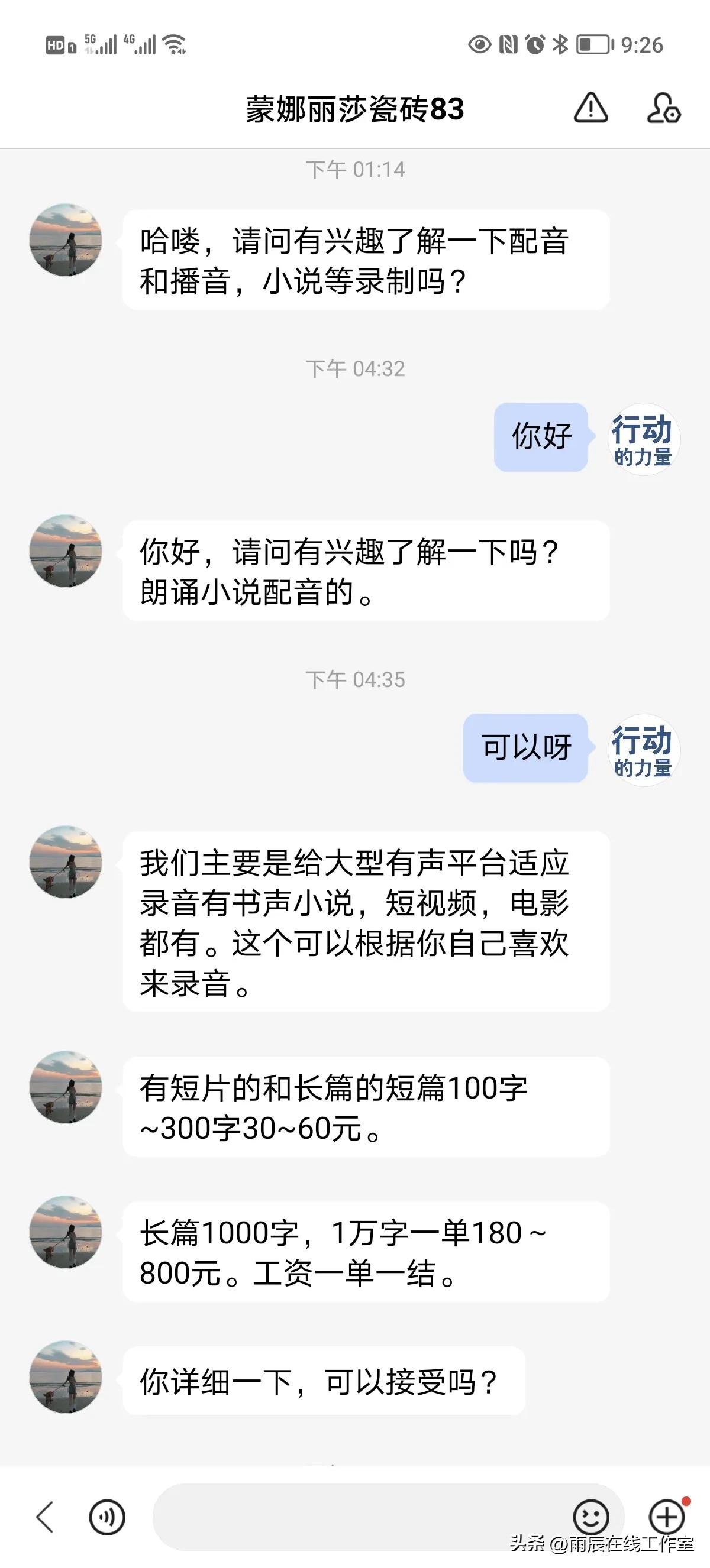This screenshot has width=710, height=1568.
Task: Tap the 下午01:14 timestamp label
Action: point(355,170)
